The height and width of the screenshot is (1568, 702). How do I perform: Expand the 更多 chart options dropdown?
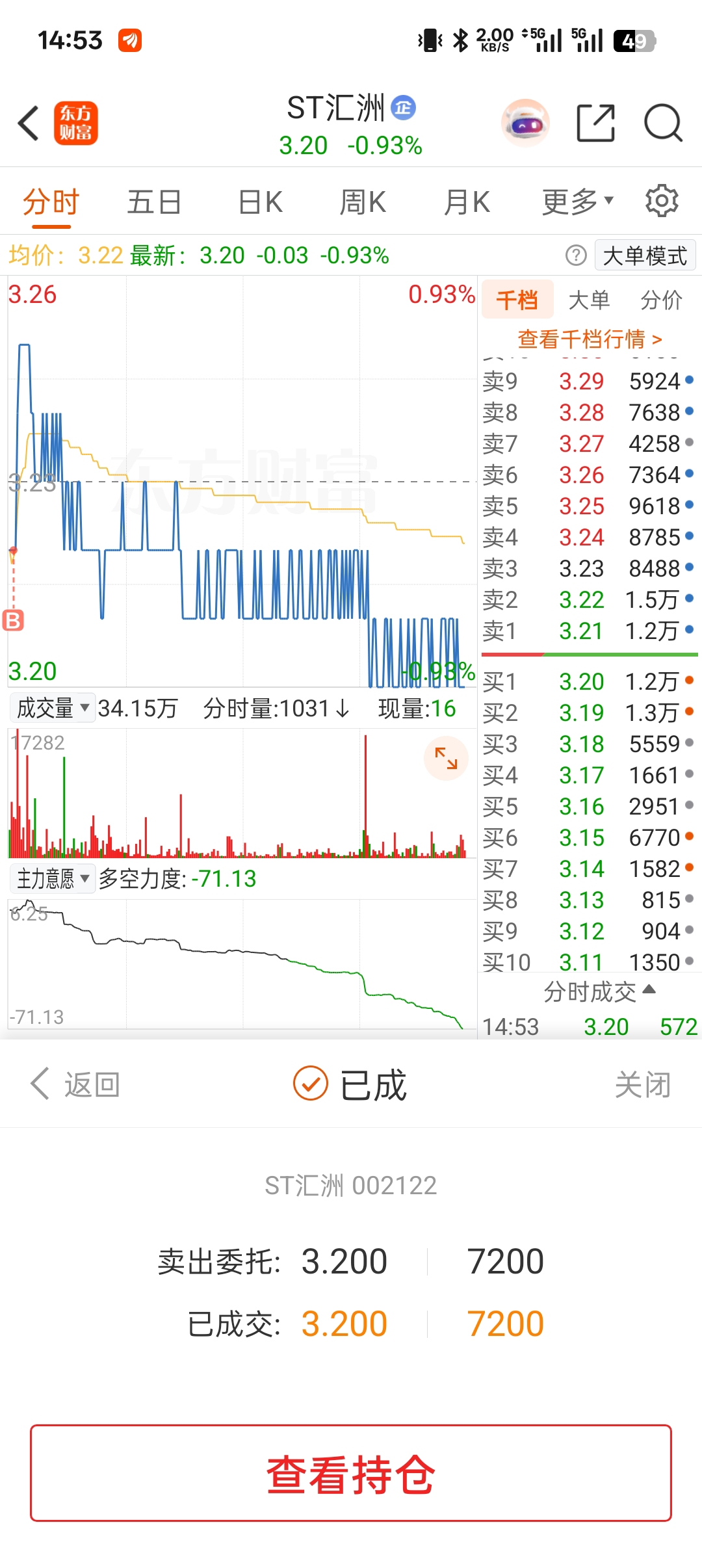point(577,202)
